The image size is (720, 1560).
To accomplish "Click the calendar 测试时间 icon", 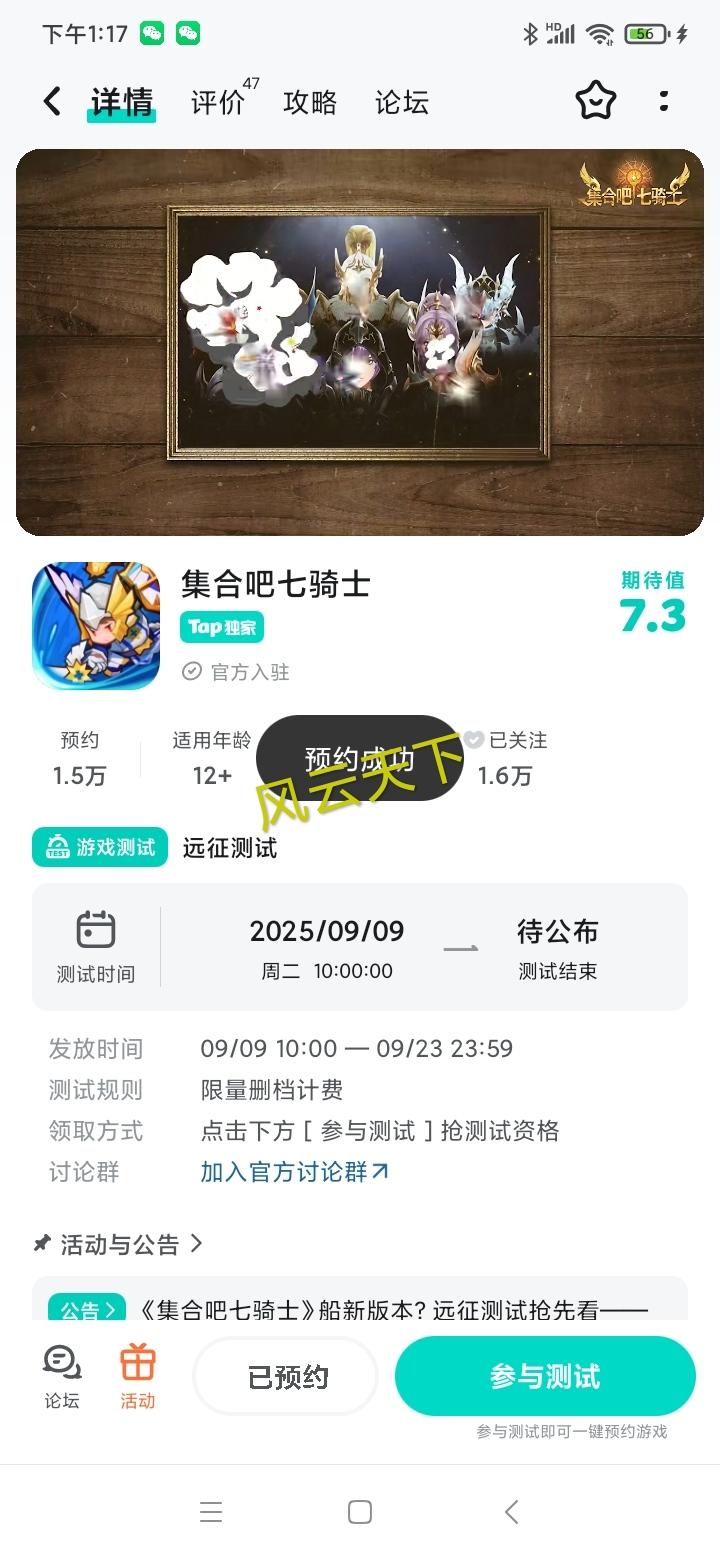I will point(96,931).
